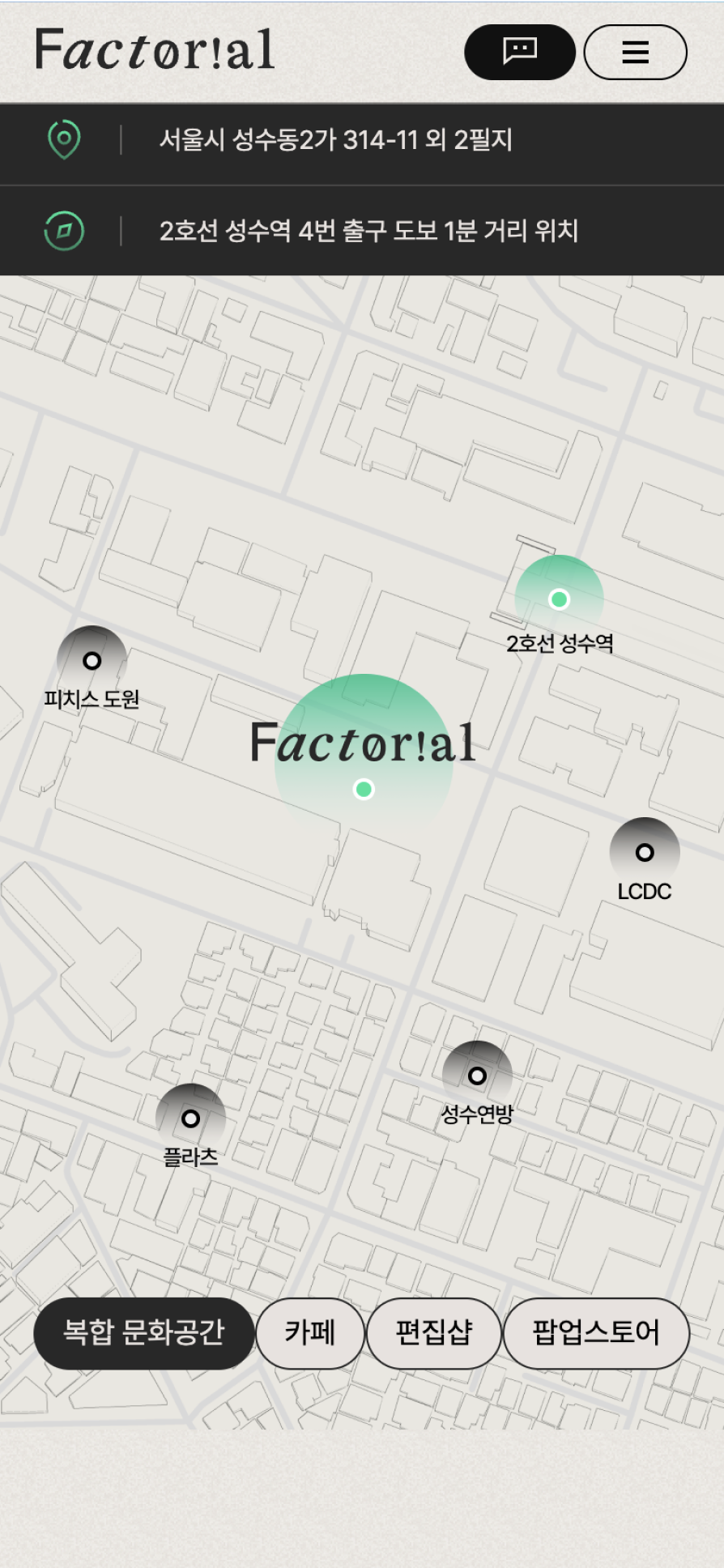Select the 2호선 성수역 station marker
The image size is (724, 1568).
point(559,599)
